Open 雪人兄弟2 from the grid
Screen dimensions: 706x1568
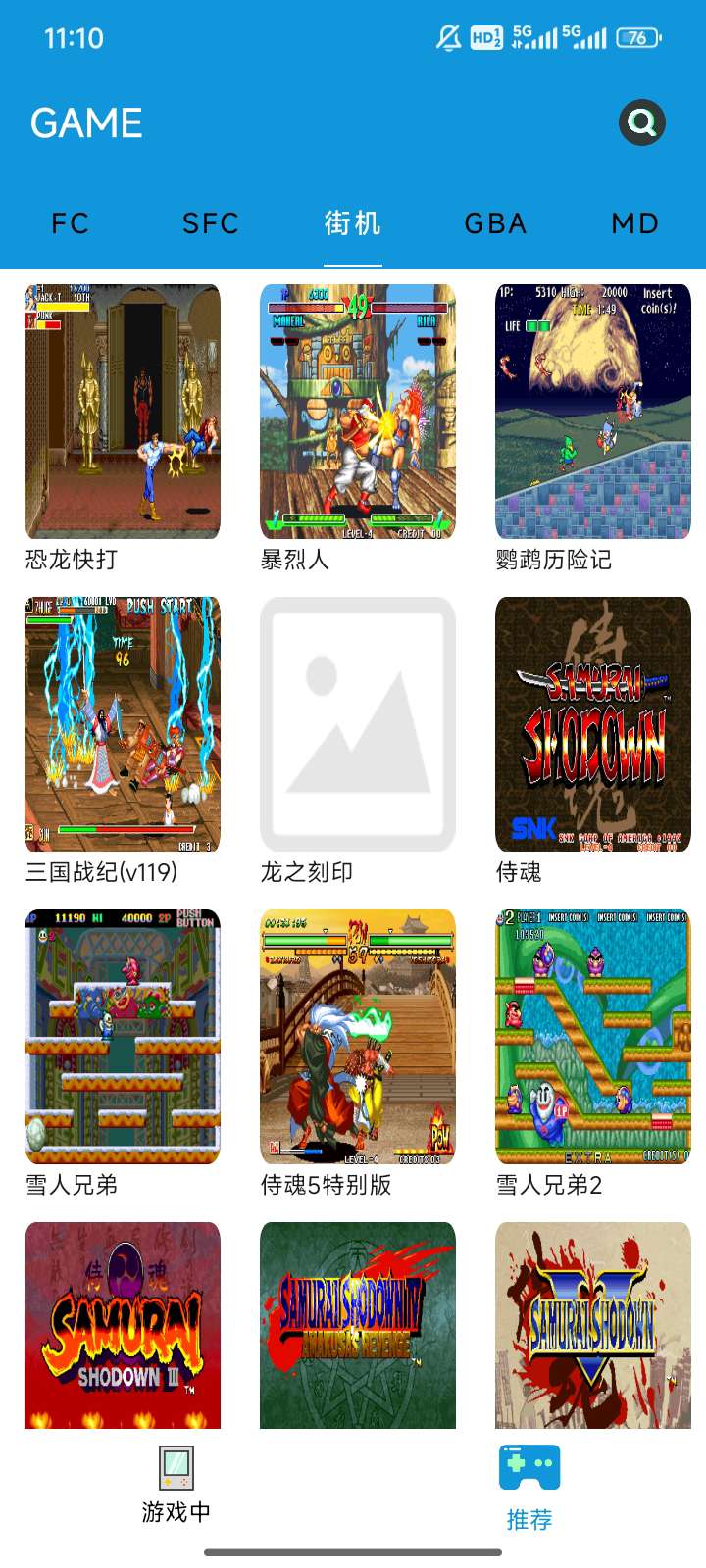[x=592, y=1037]
